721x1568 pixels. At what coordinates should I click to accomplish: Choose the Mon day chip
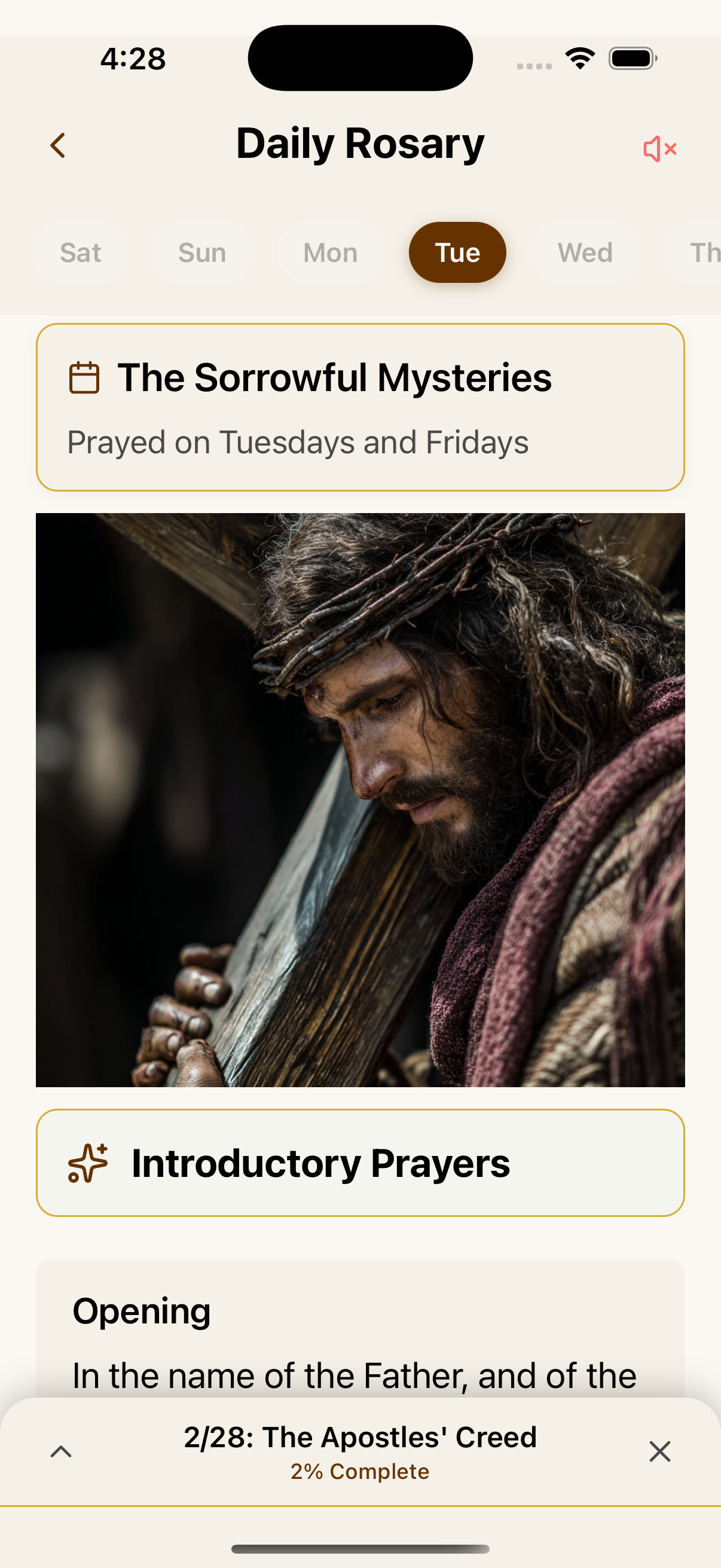(331, 252)
